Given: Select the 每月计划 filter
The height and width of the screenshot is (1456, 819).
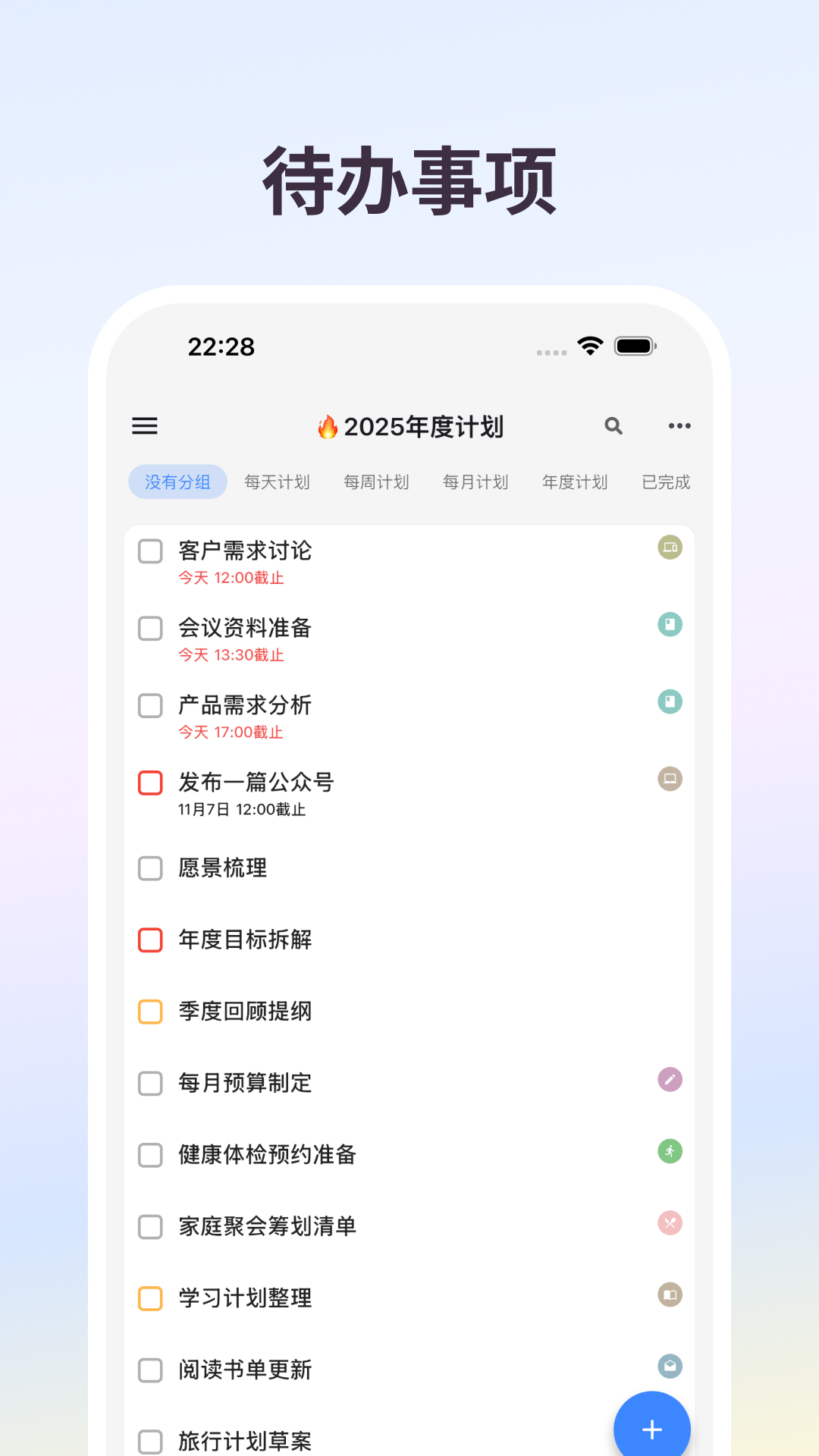Looking at the screenshot, I should click(x=475, y=482).
